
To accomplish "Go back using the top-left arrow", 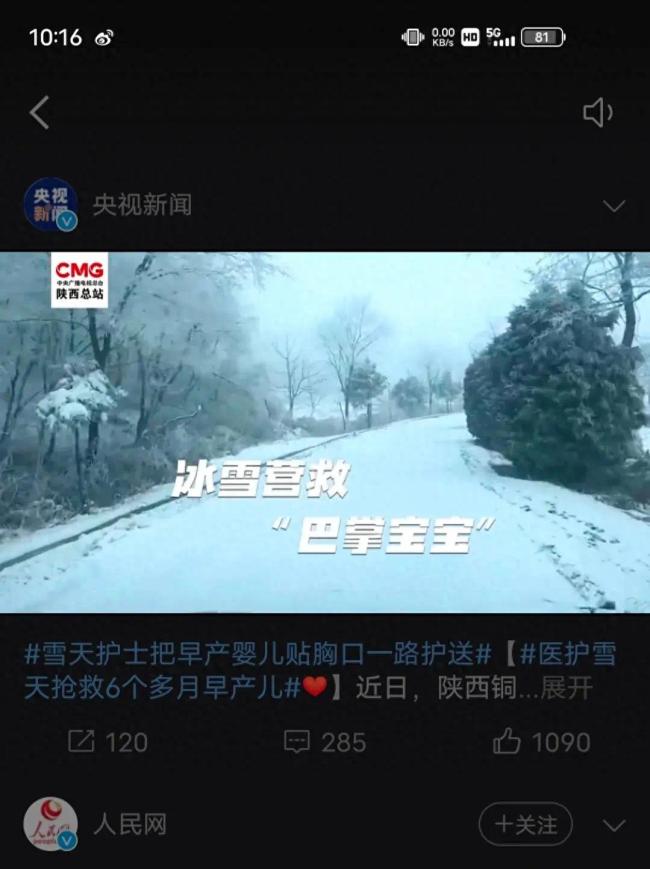I will click(39, 113).
